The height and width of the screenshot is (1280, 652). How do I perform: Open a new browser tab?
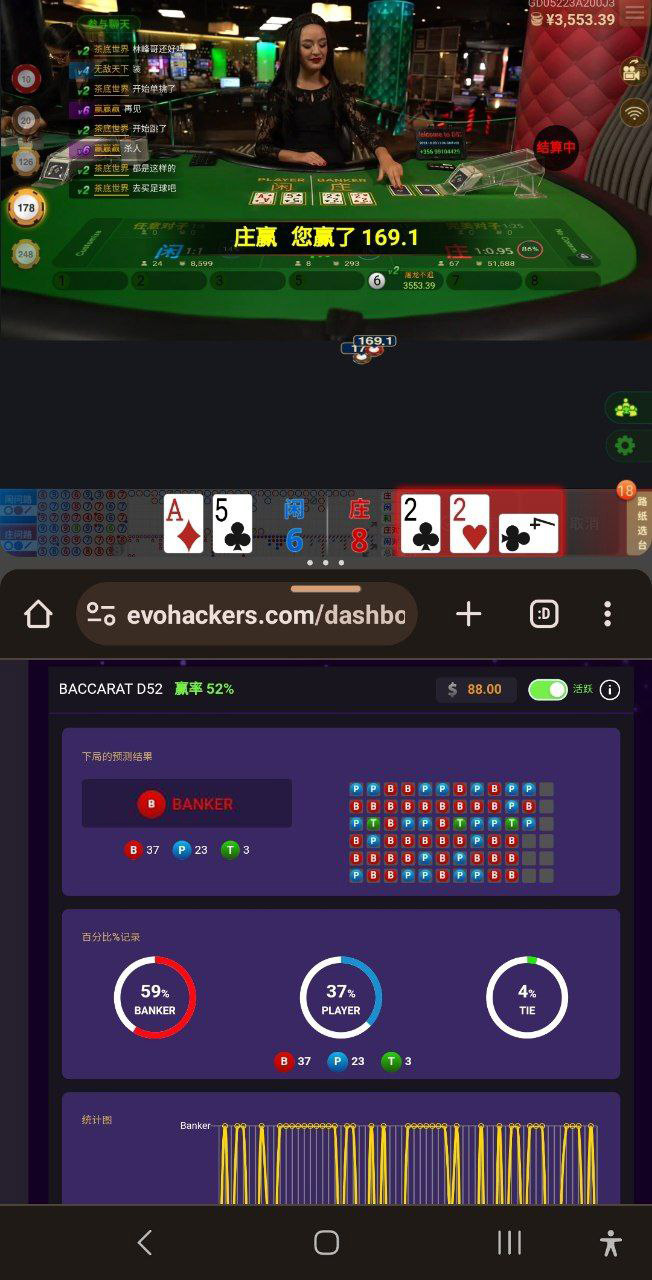click(468, 614)
